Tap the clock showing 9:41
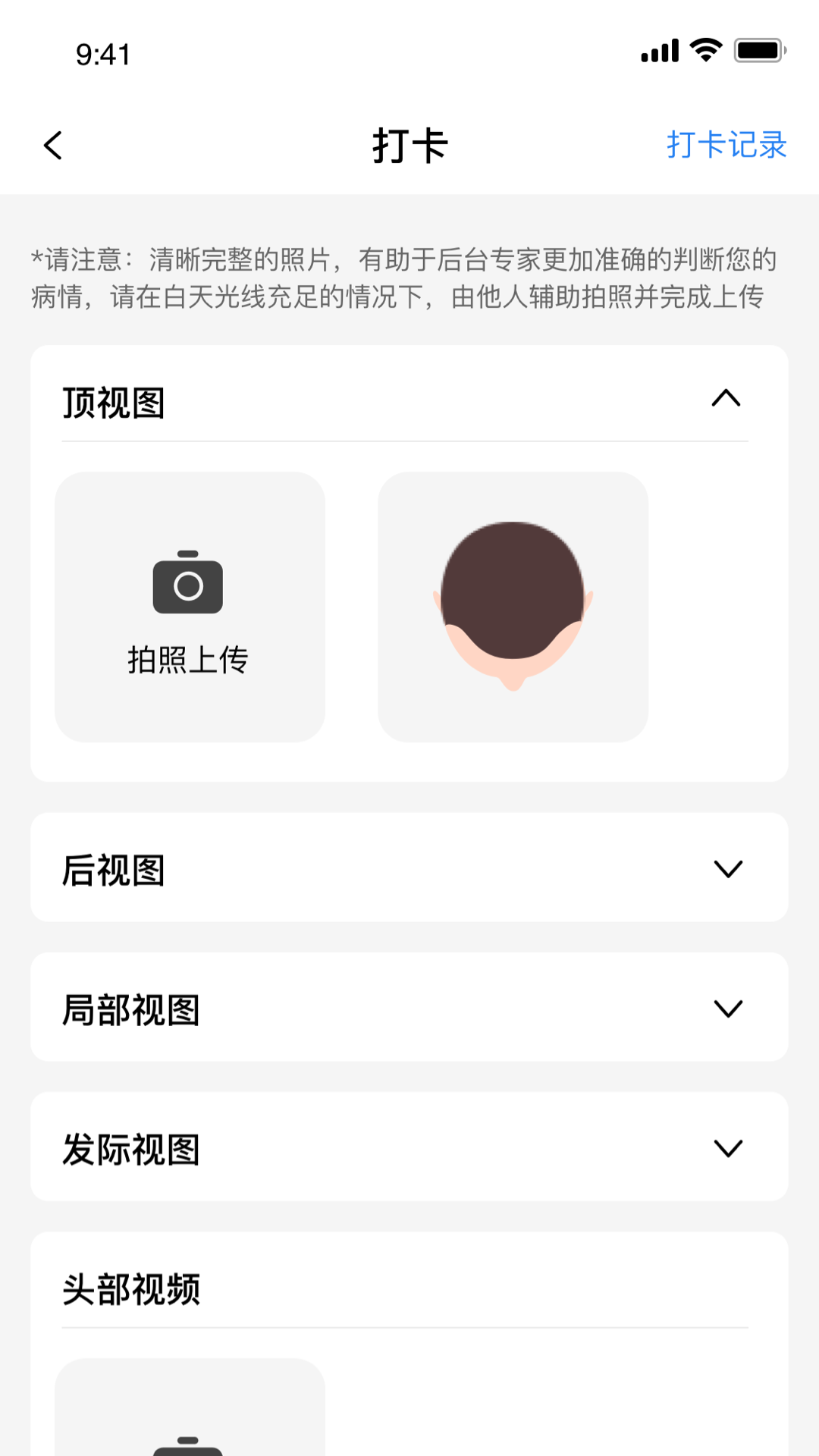 pos(102,53)
